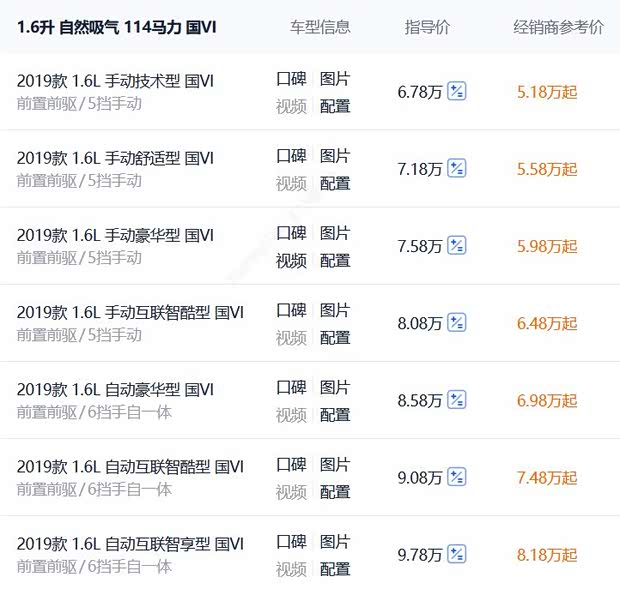Open the 2019款 1.6L 手动舒适型 model
This screenshot has height=589, width=620.
(x=115, y=158)
